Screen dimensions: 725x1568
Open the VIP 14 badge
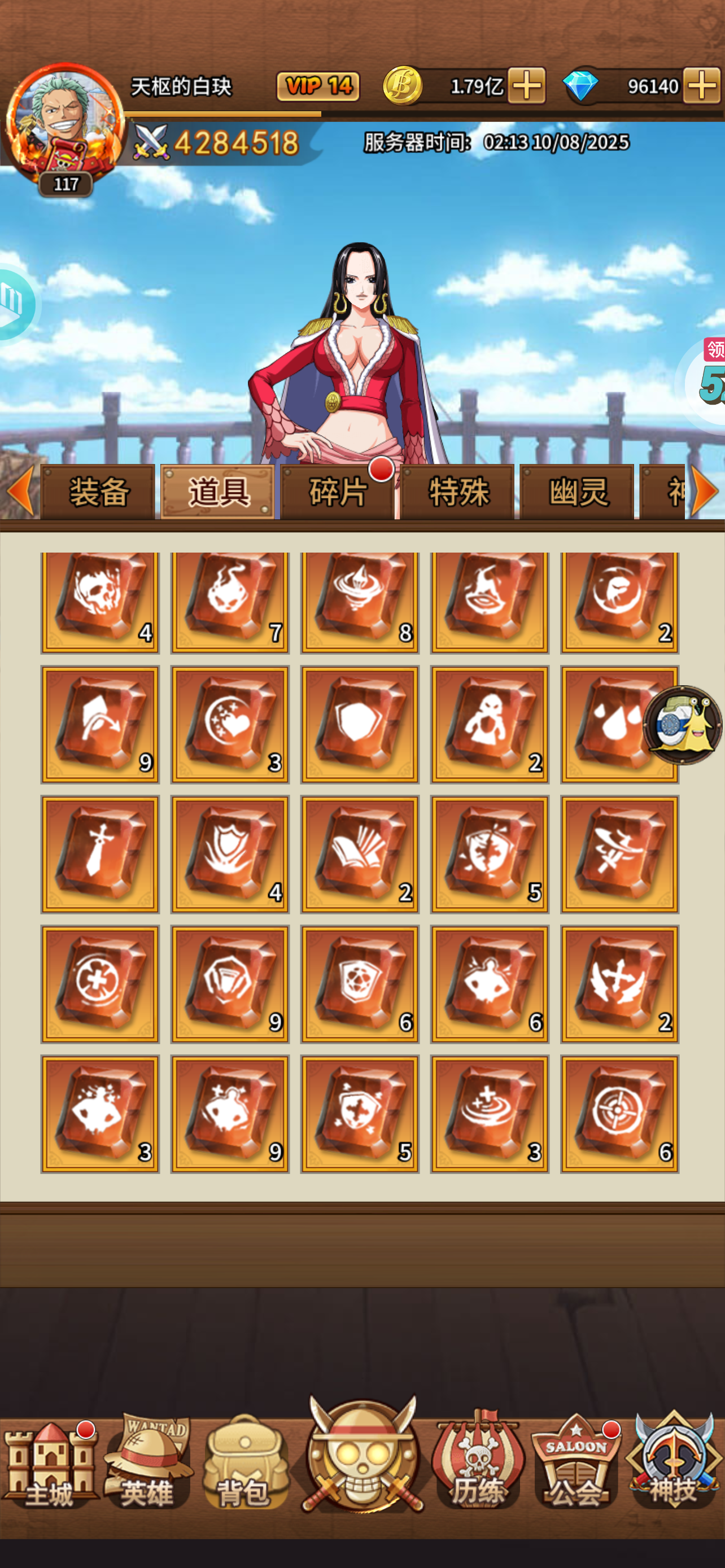(x=318, y=86)
